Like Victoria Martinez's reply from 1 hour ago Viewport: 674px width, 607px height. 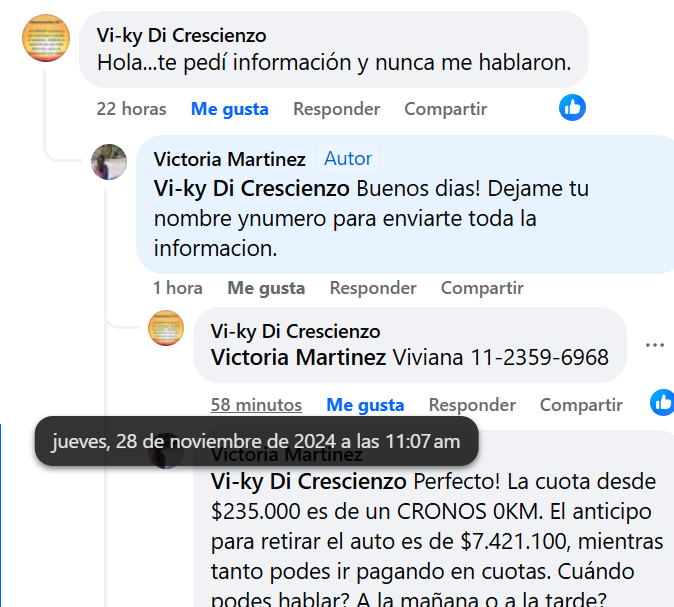[x=266, y=288]
